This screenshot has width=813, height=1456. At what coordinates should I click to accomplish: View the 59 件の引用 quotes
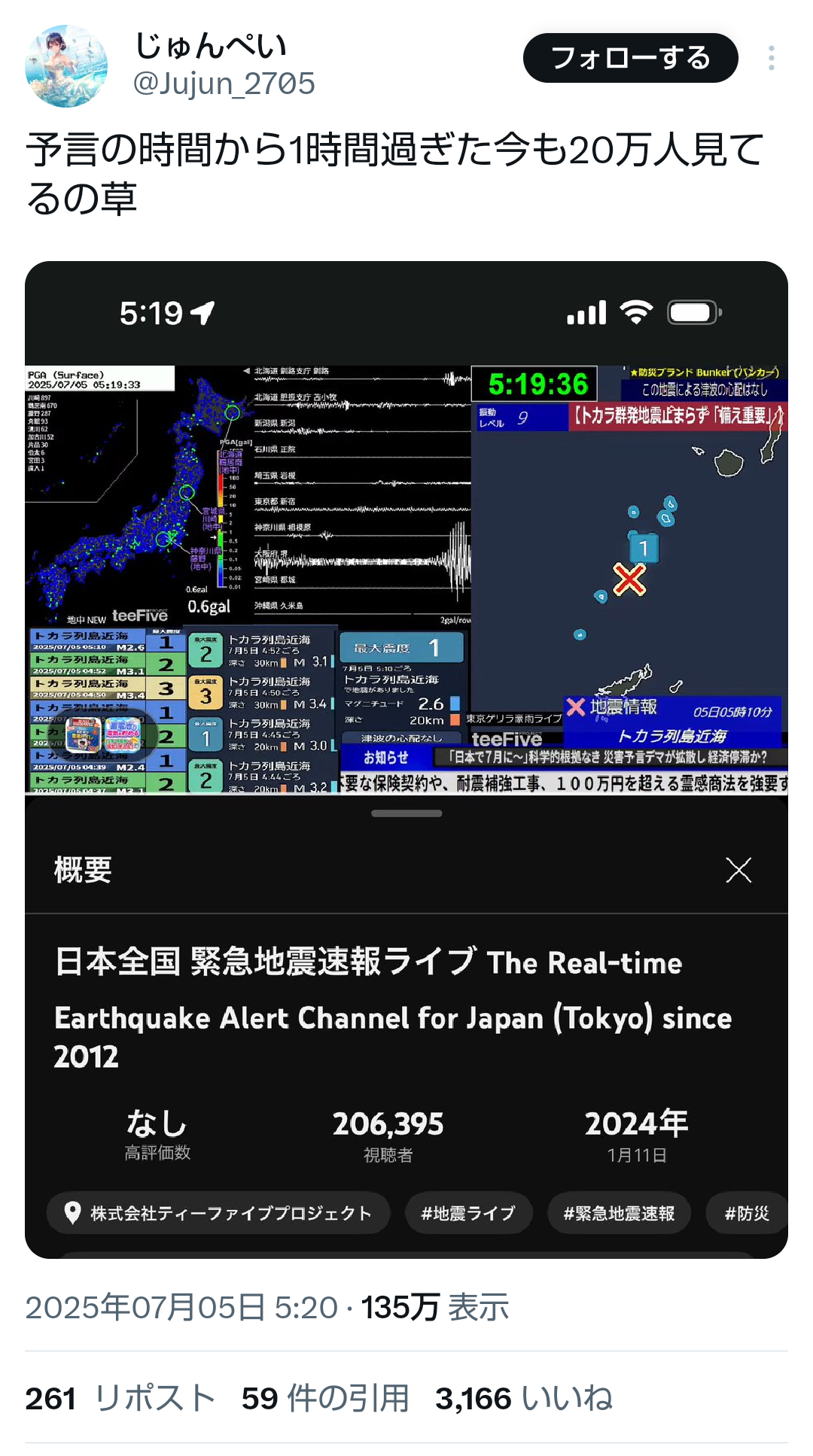coord(325,1399)
